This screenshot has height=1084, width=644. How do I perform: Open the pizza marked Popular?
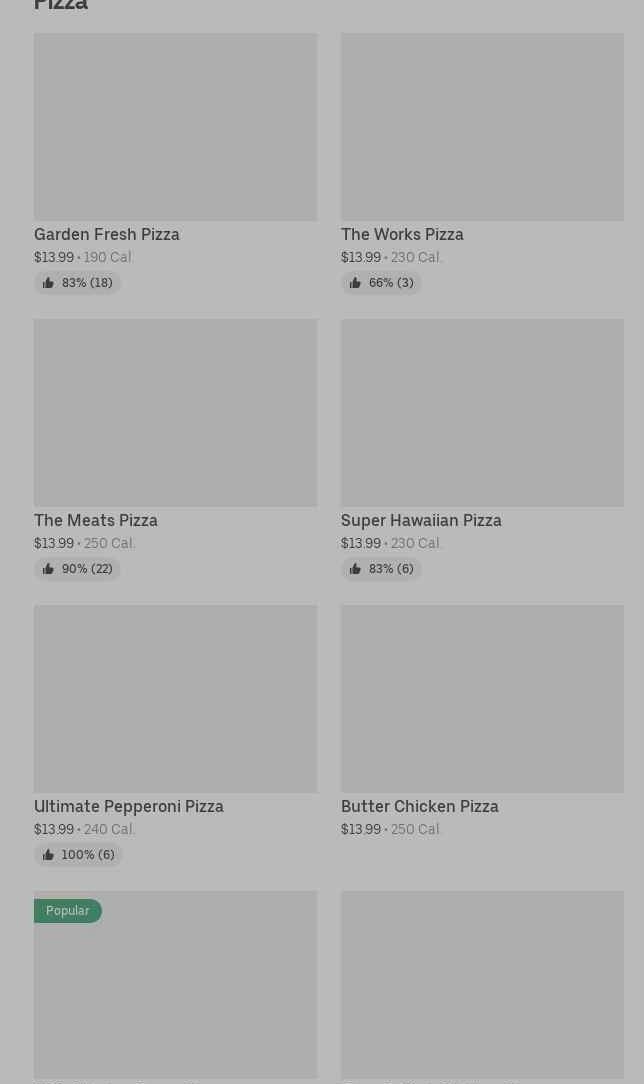pyautogui.click(x=176, y=987)
